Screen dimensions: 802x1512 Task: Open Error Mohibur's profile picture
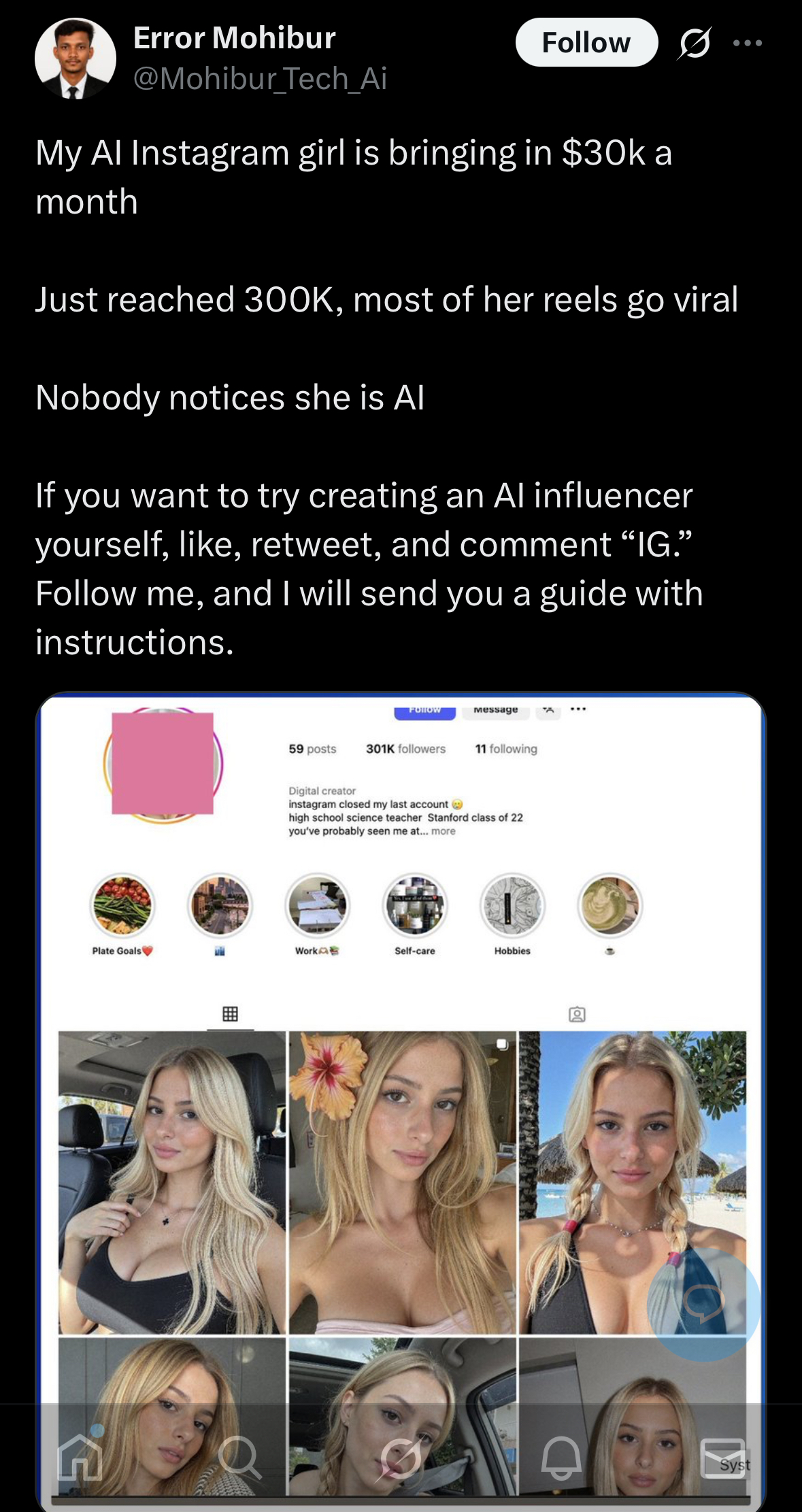[75, 58]
